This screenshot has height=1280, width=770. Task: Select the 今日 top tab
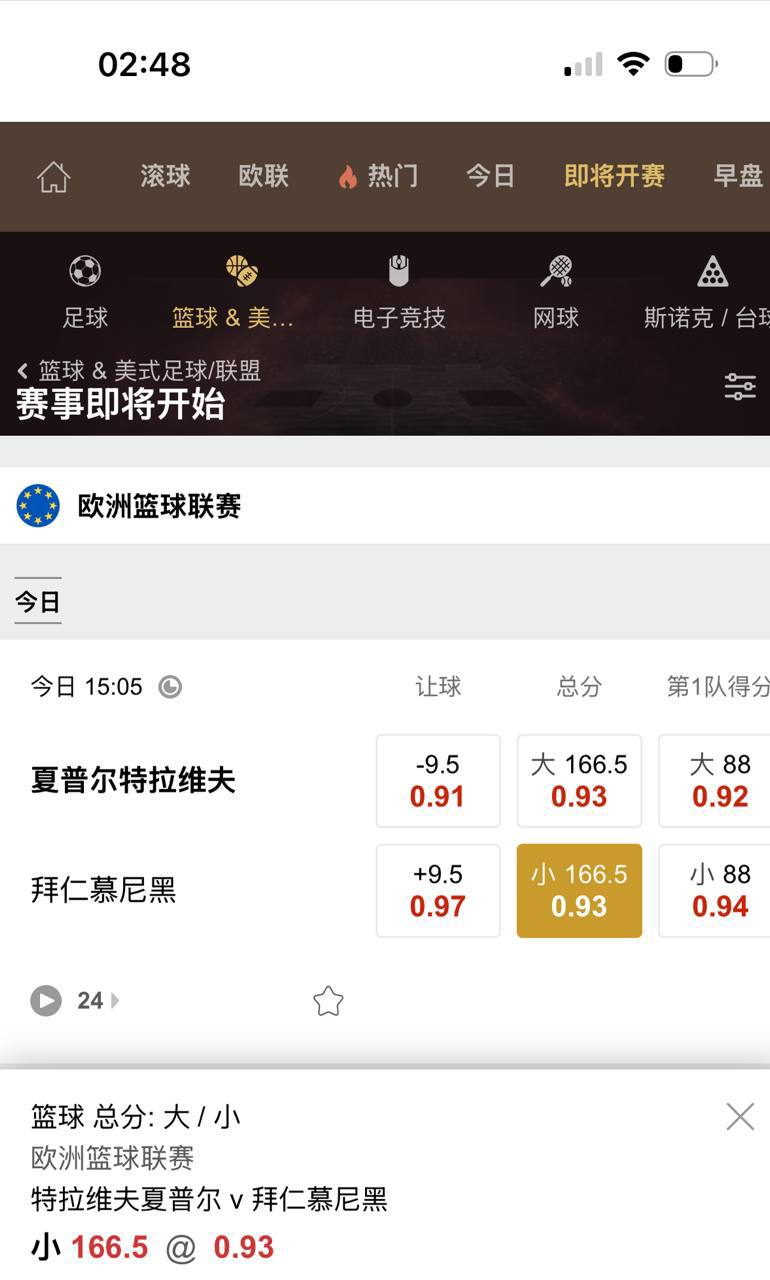(x=490, y=177)
